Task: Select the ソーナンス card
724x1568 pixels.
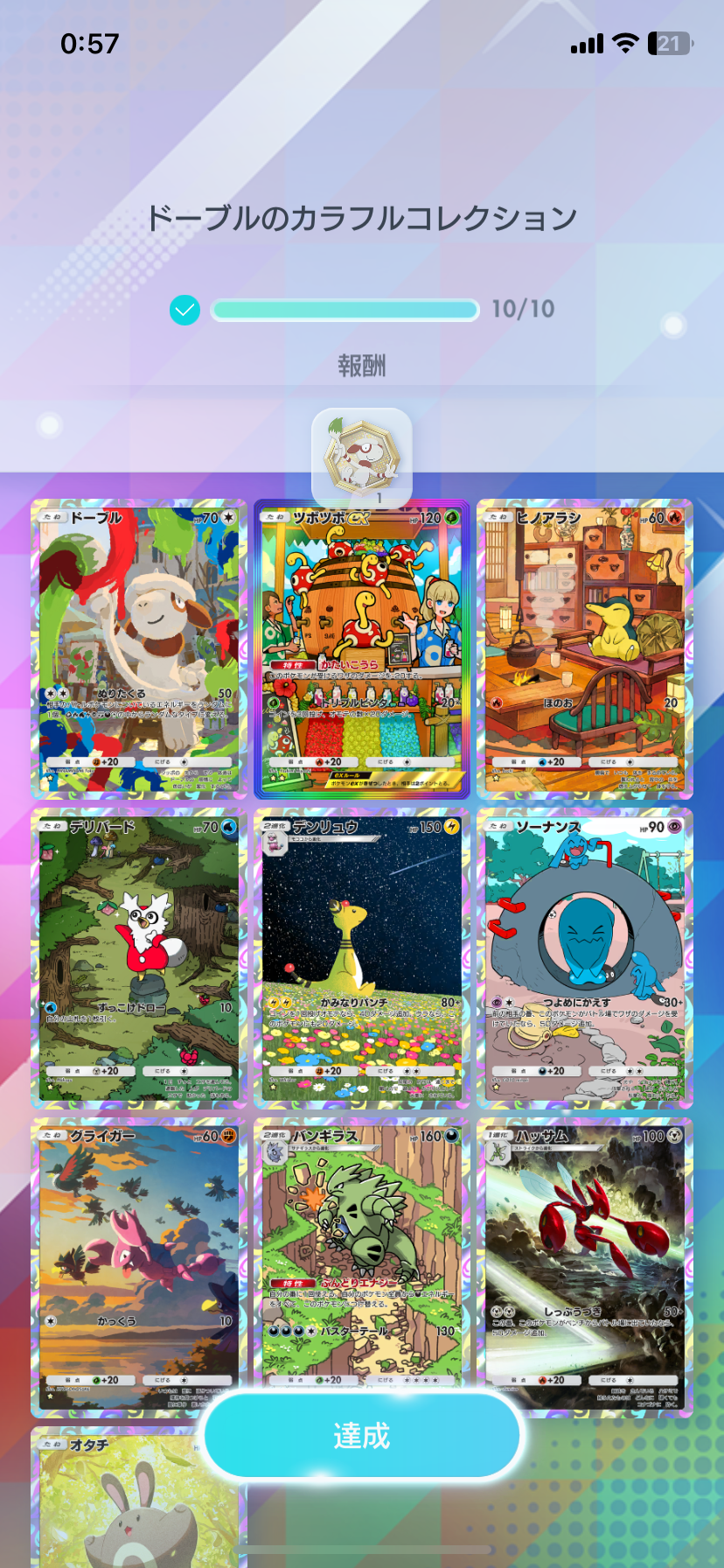Action: 584,958
